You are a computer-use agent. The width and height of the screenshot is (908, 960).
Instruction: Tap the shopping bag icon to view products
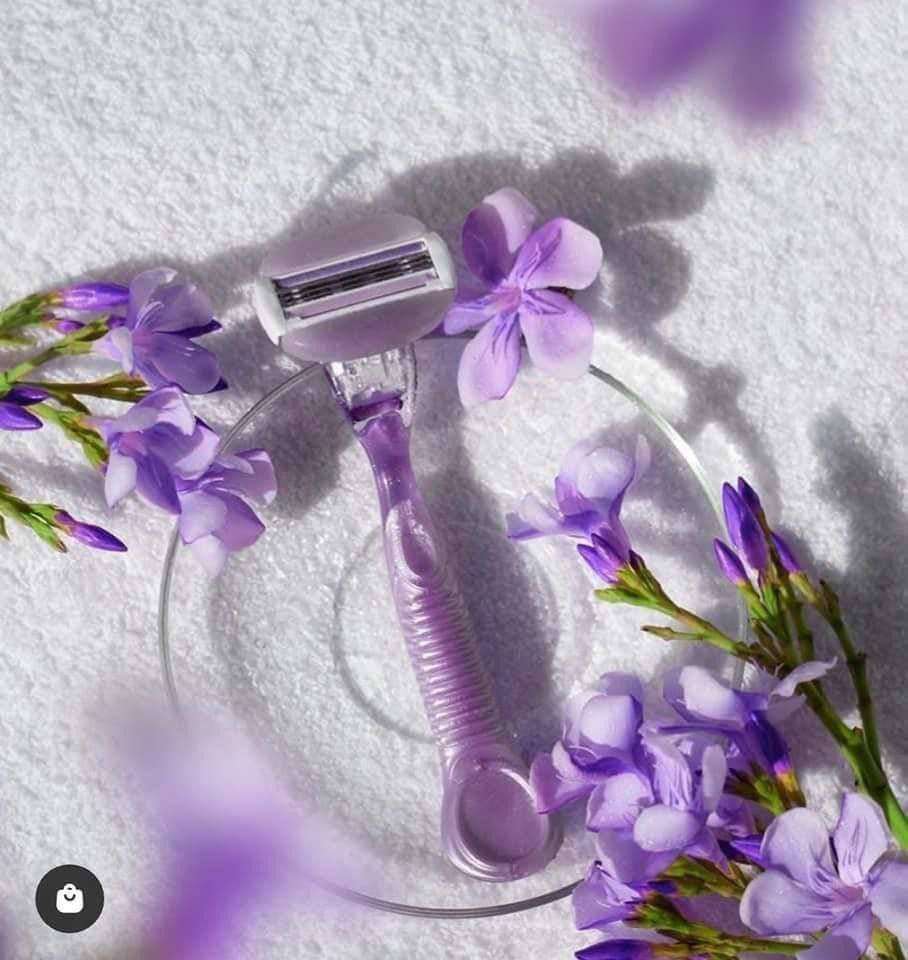tap(69, 898)
